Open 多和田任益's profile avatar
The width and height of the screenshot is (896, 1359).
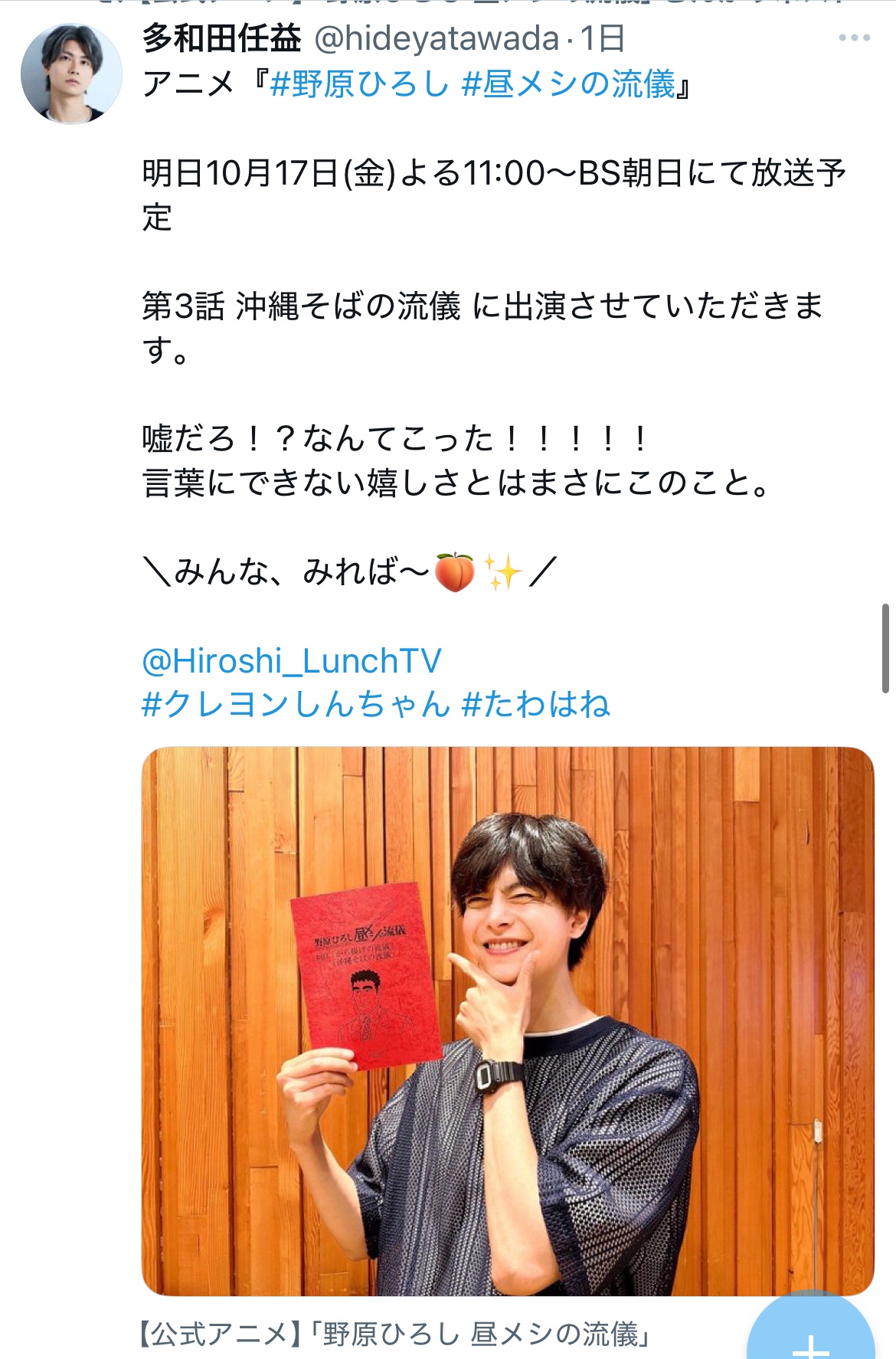pyautogui.click(x=71, y=74)
